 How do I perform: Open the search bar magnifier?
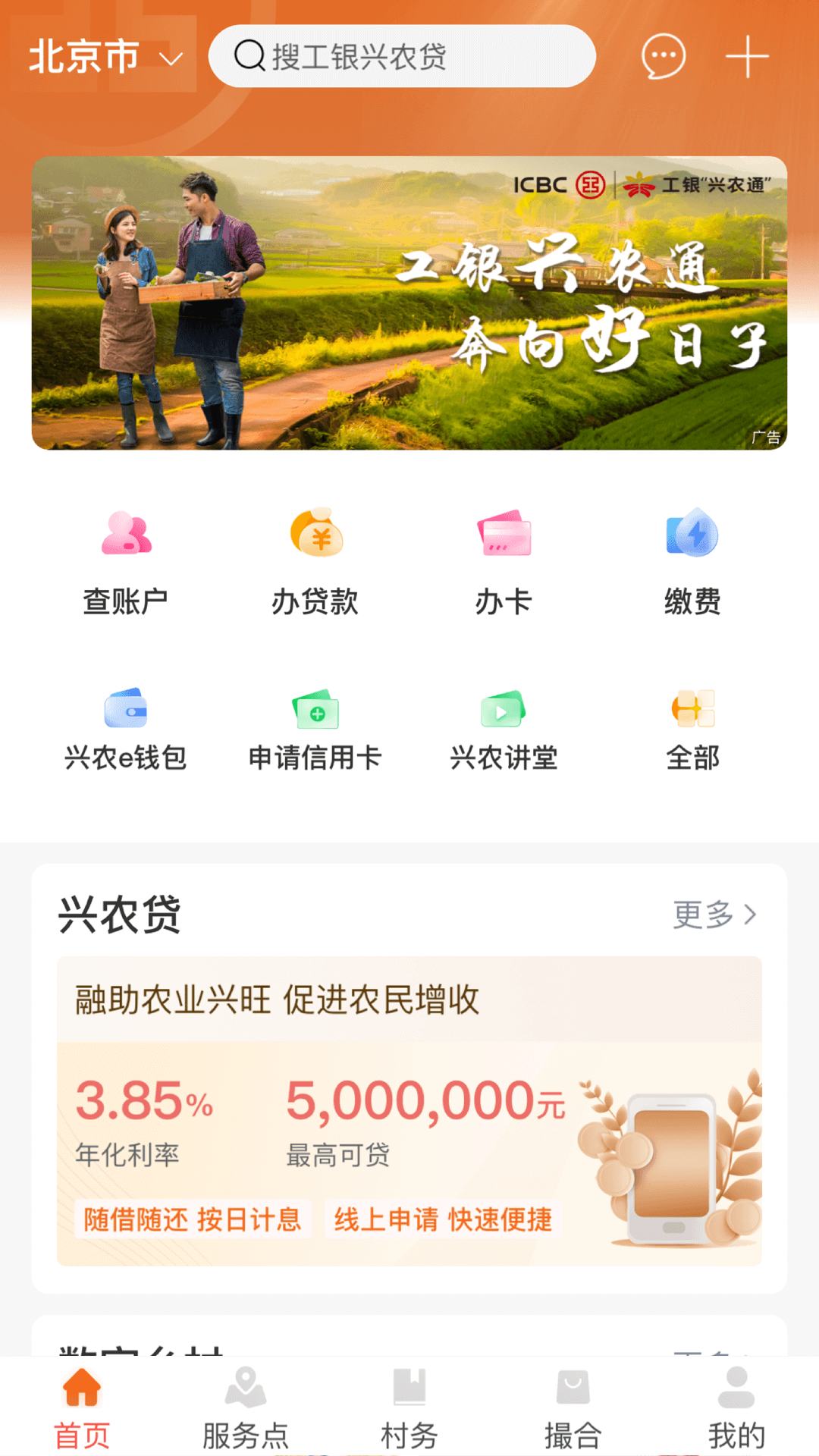tap(248, 55)
